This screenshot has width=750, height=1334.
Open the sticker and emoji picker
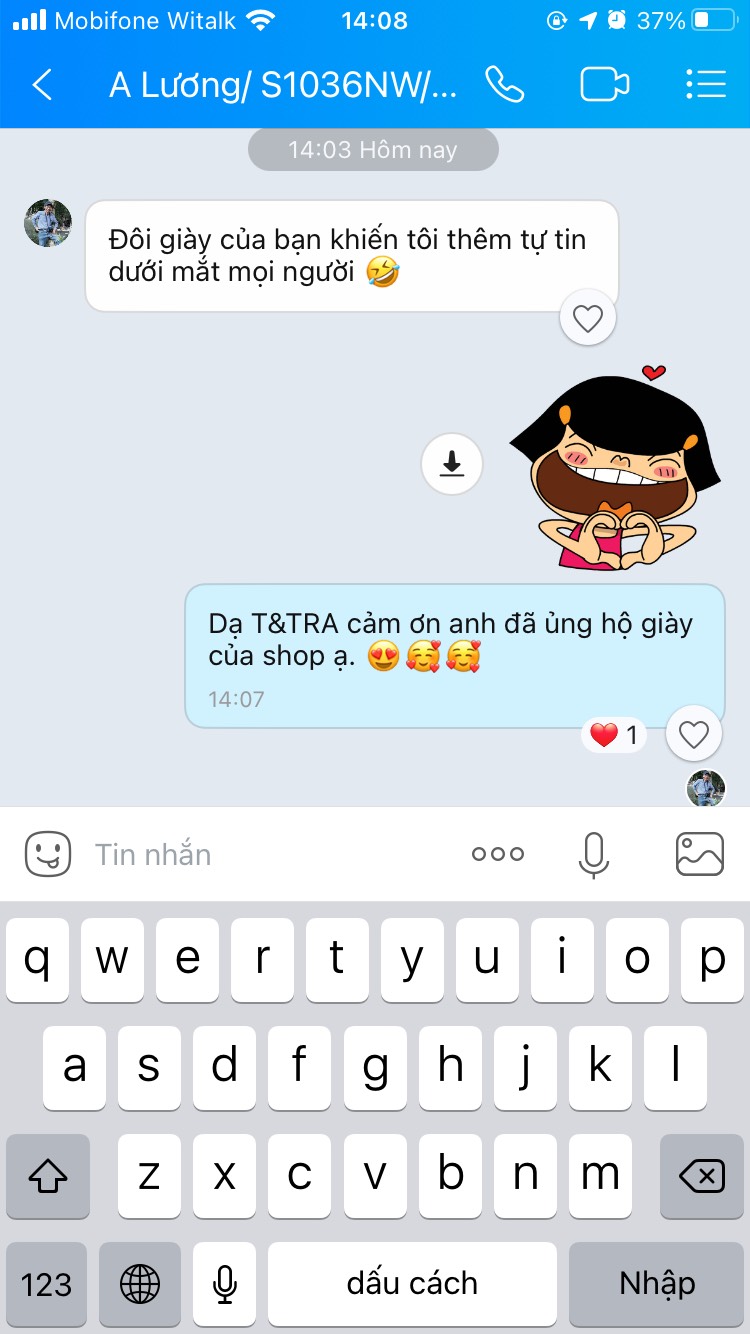coord(48,854)
